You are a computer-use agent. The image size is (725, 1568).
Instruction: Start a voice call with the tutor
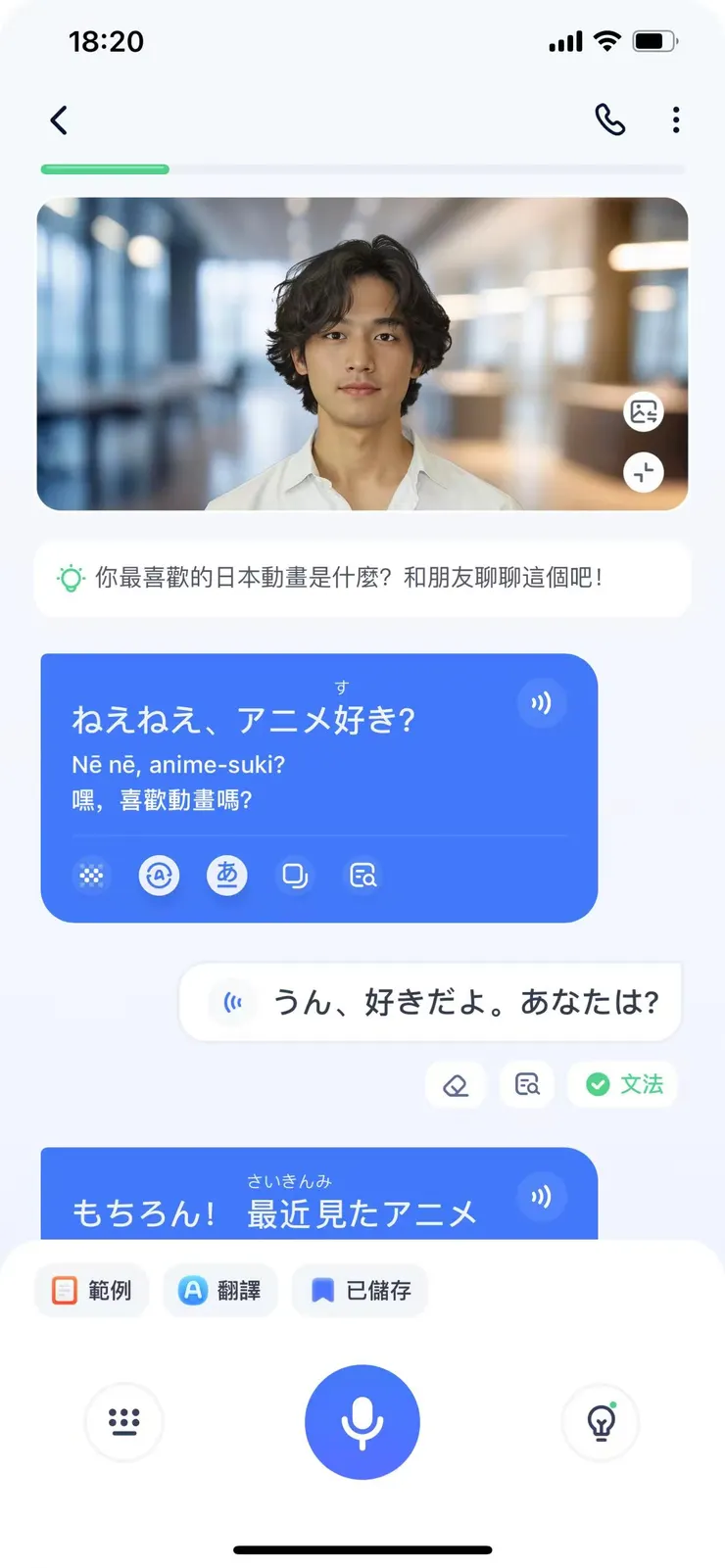click(609, 119)
